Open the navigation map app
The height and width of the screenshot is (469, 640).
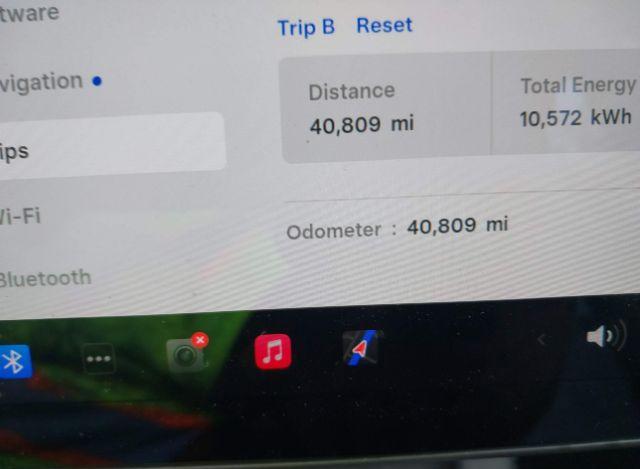tap(360, 347)
